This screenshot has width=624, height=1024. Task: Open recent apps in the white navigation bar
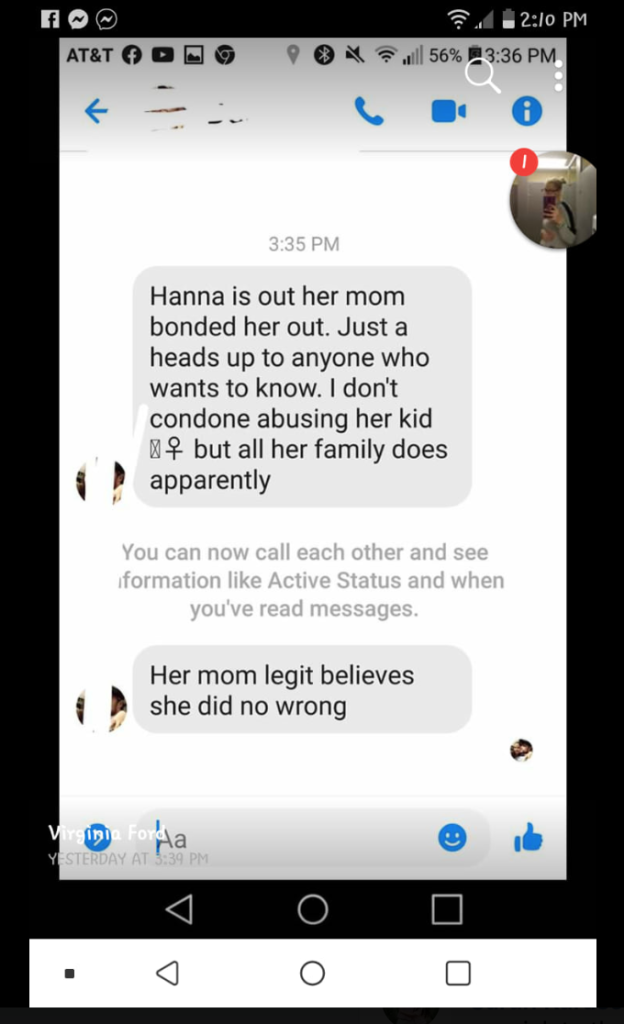[458, 973]
